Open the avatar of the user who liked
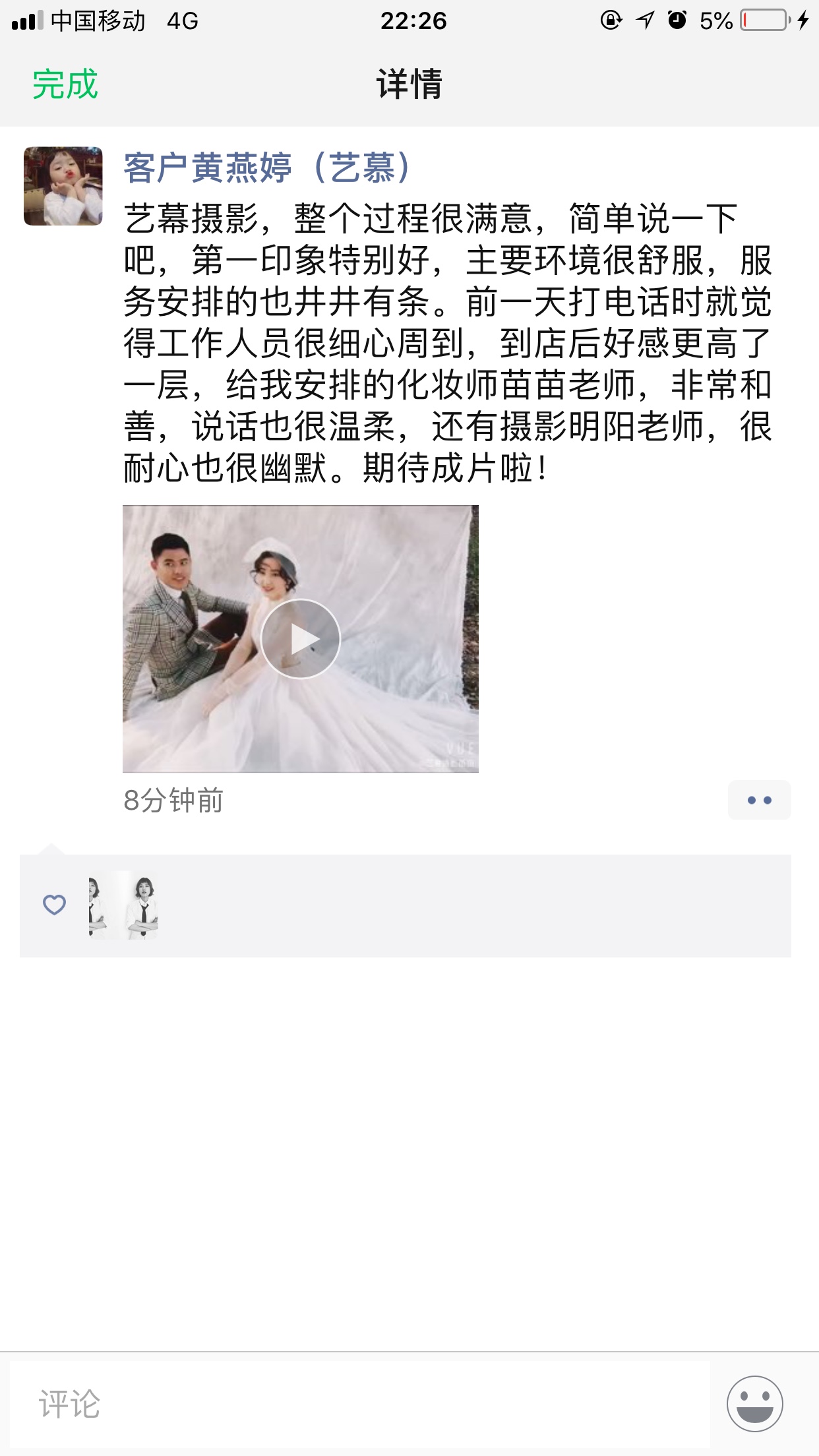 (x=123, y=905)
